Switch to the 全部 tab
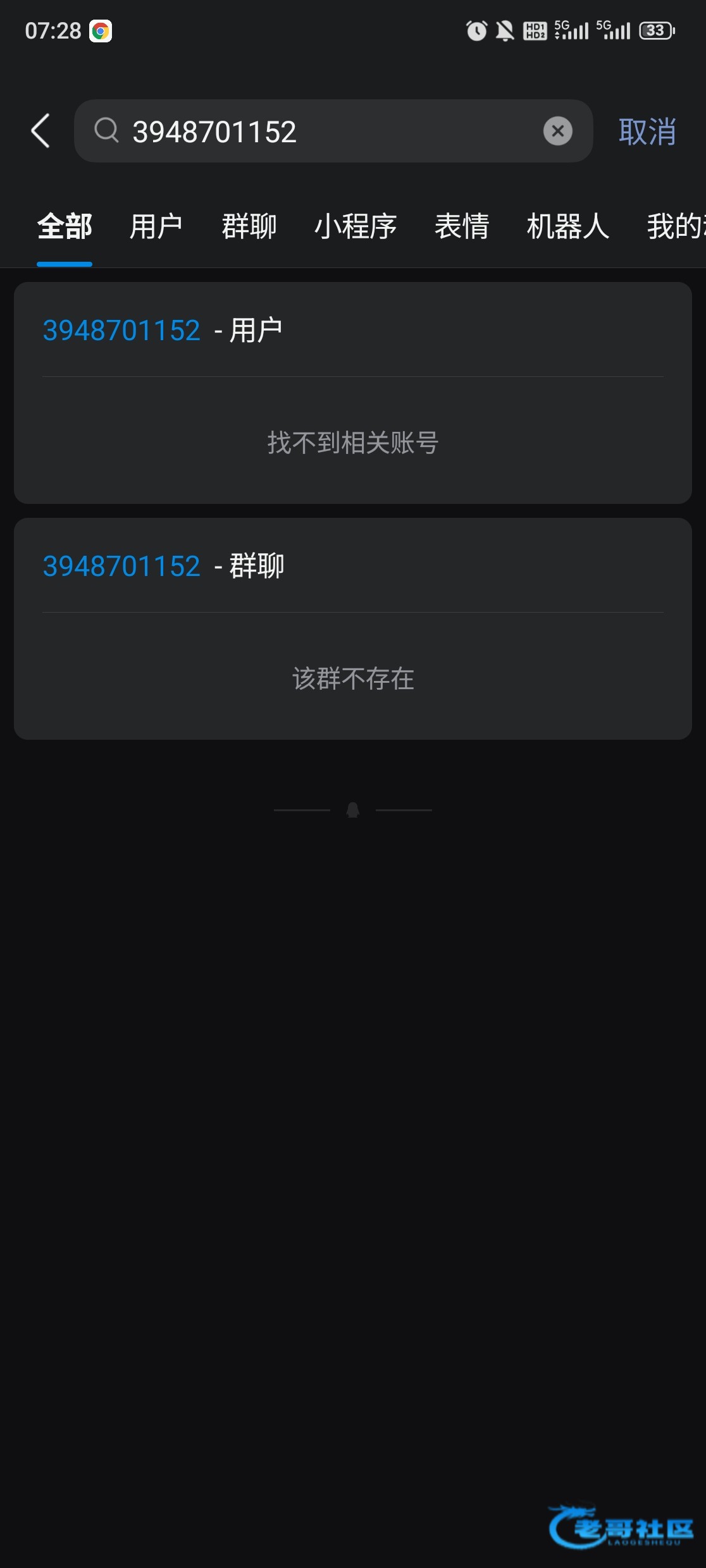This screenshot has width=706, height=1568. tap(65, 226)
